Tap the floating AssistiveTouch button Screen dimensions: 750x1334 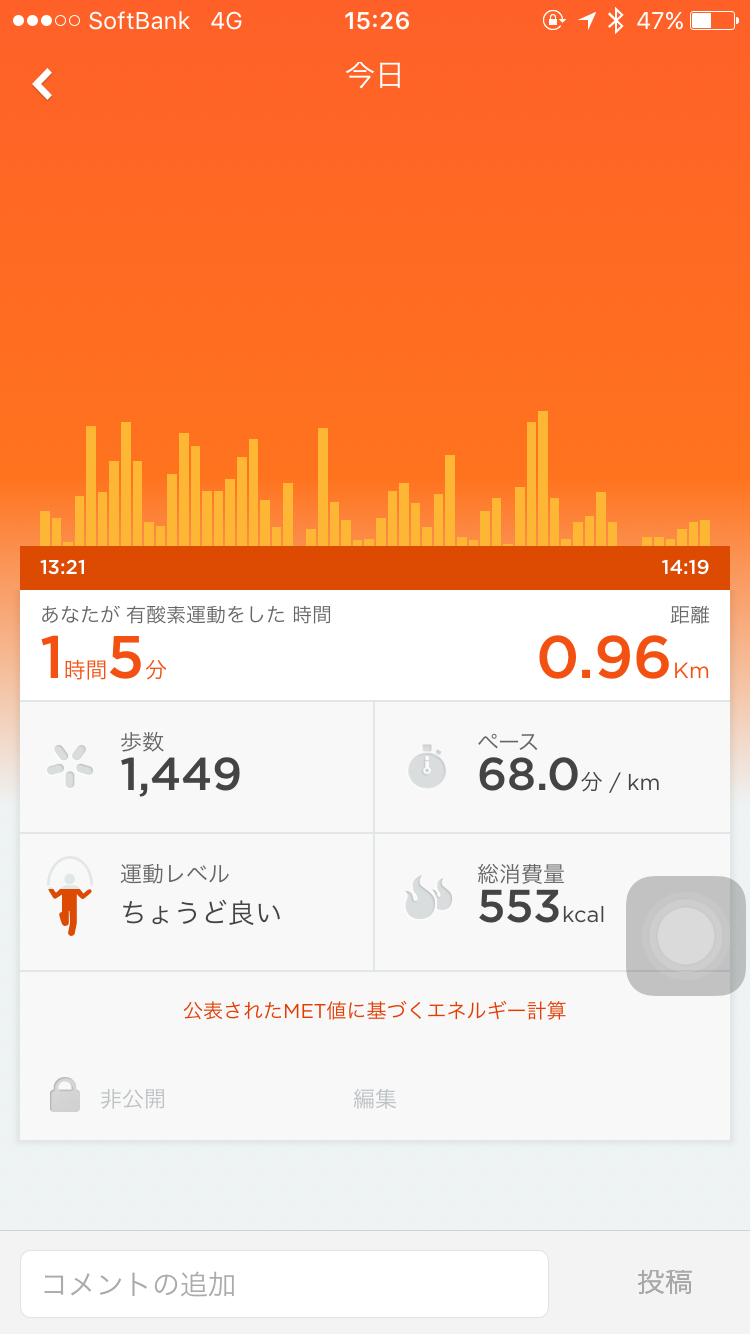pos(686,936)
